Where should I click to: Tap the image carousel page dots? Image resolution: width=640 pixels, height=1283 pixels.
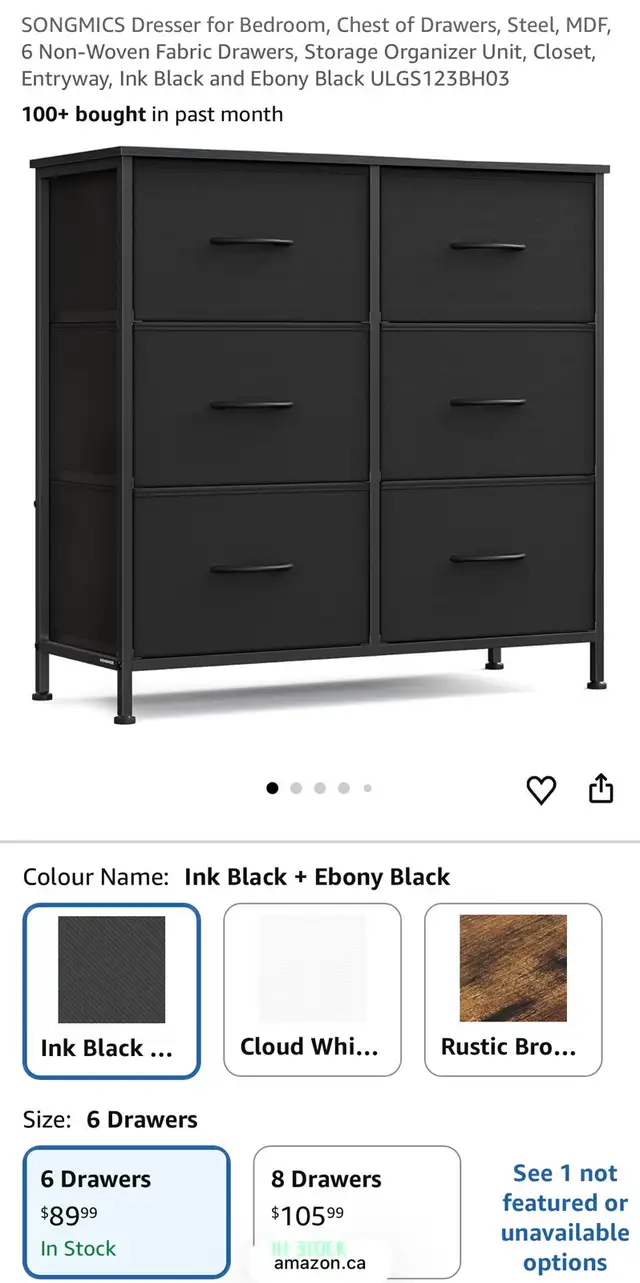coord(319,788)
